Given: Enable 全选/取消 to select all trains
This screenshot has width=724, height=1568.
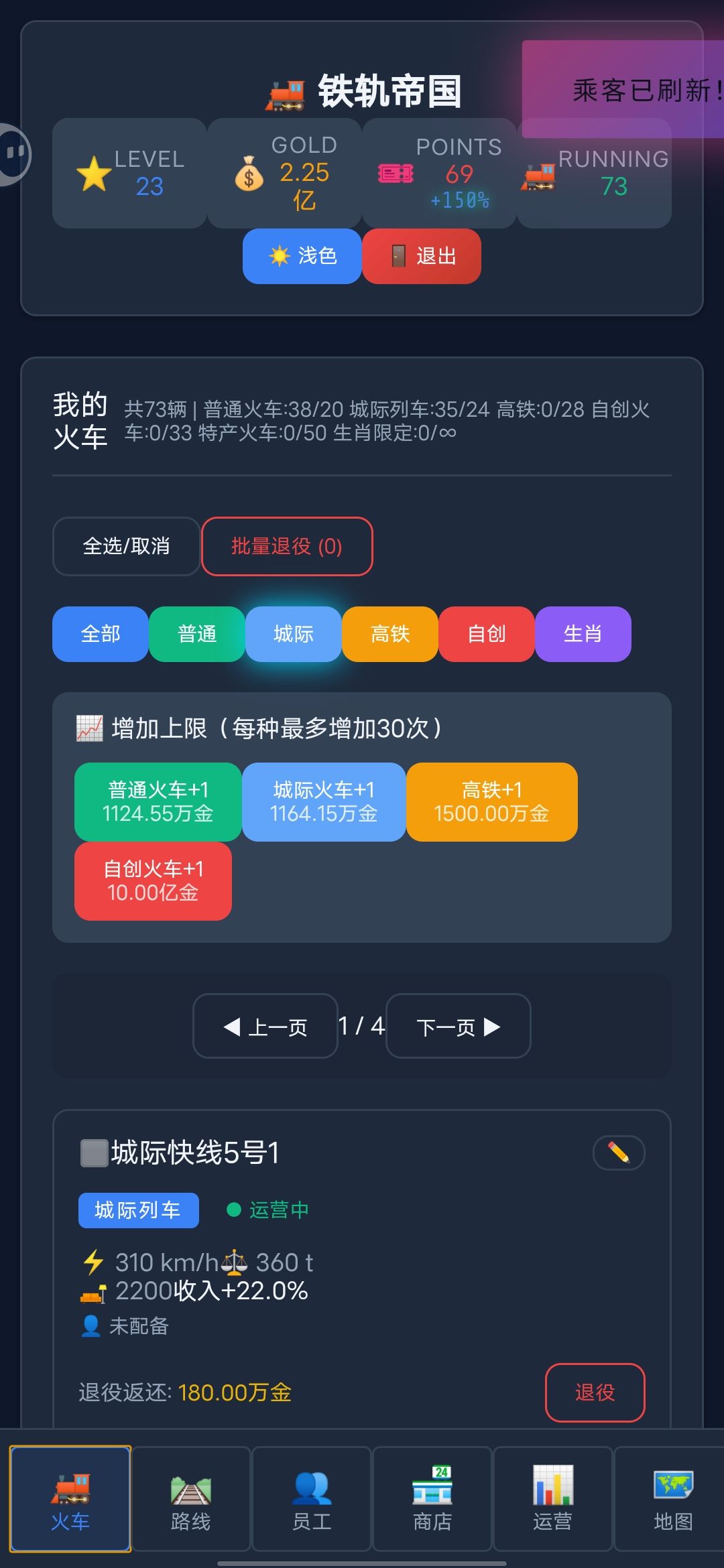Looking at the screenshot, I should click(126, 547).
